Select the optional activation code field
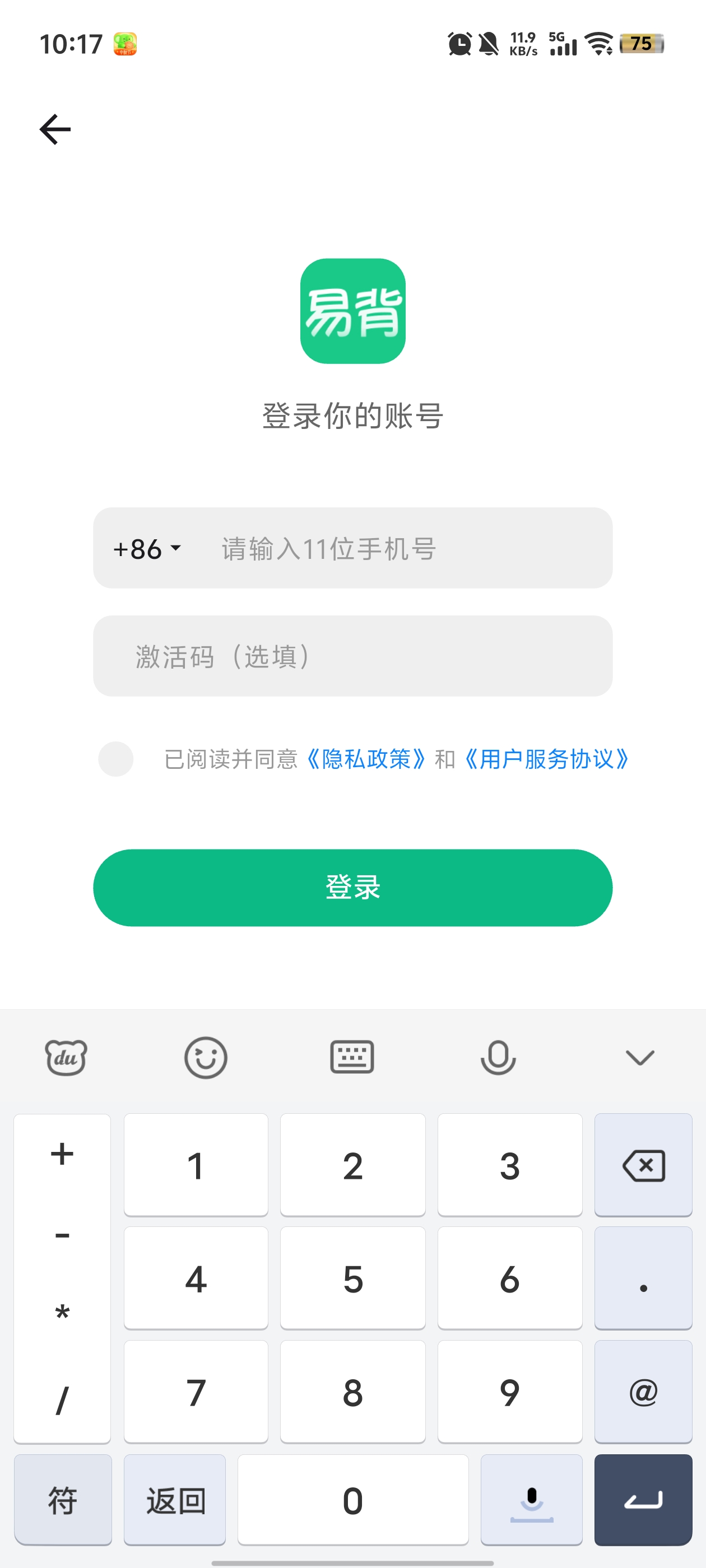 coord(352,656)
